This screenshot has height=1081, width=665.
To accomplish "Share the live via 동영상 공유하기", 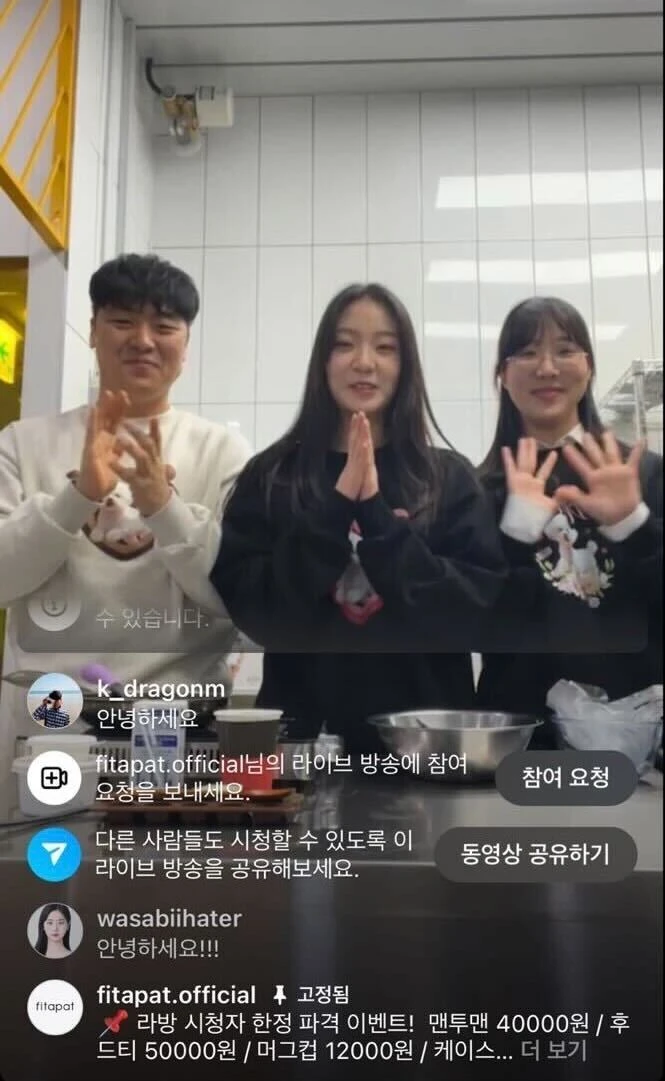I will [535, 854].
